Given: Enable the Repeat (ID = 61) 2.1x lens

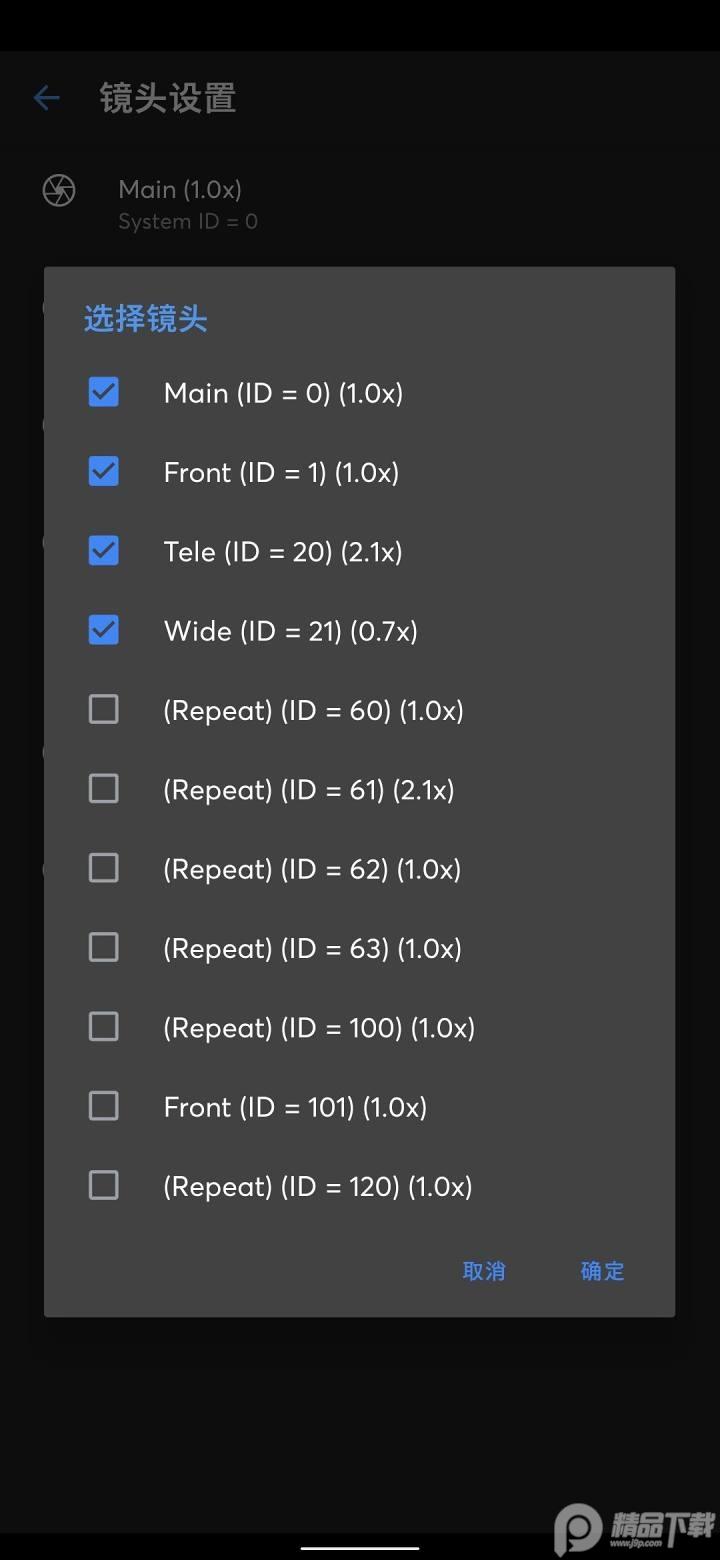Looking at the screenshot, I should point(104,789).
